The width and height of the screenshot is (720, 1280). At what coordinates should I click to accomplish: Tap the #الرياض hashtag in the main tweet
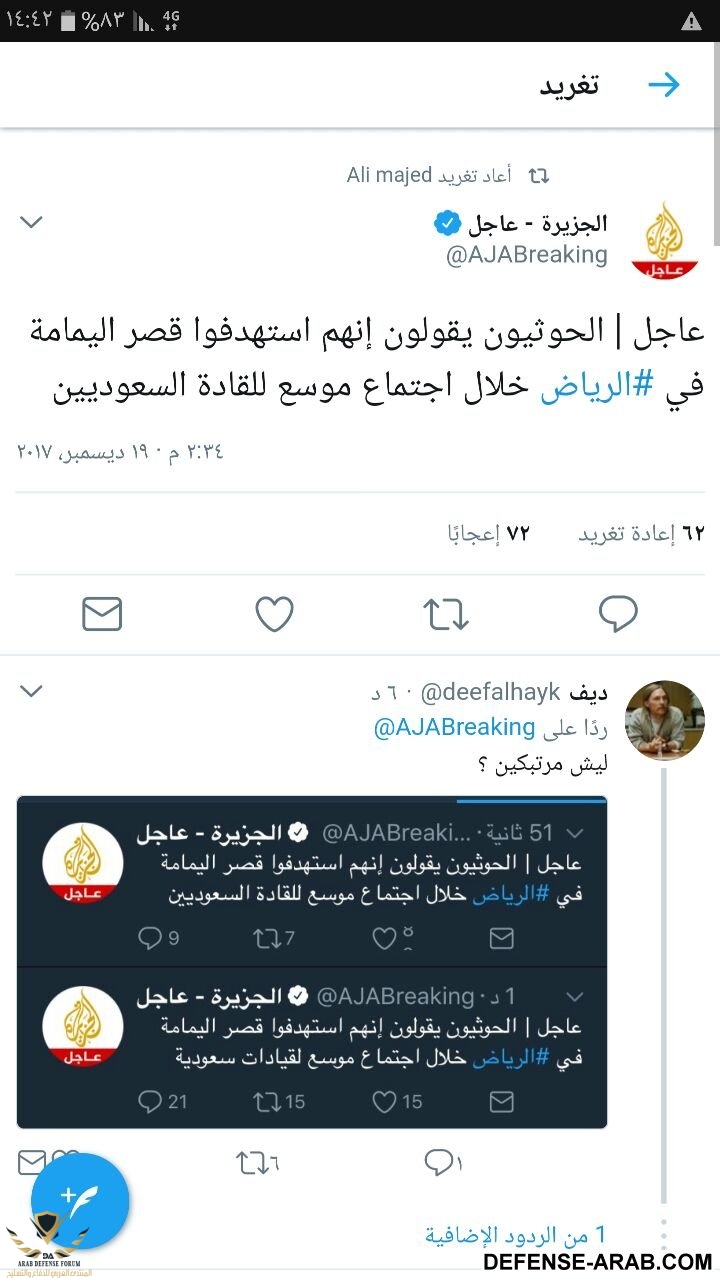pyautogui.click(x=574, y=386)
